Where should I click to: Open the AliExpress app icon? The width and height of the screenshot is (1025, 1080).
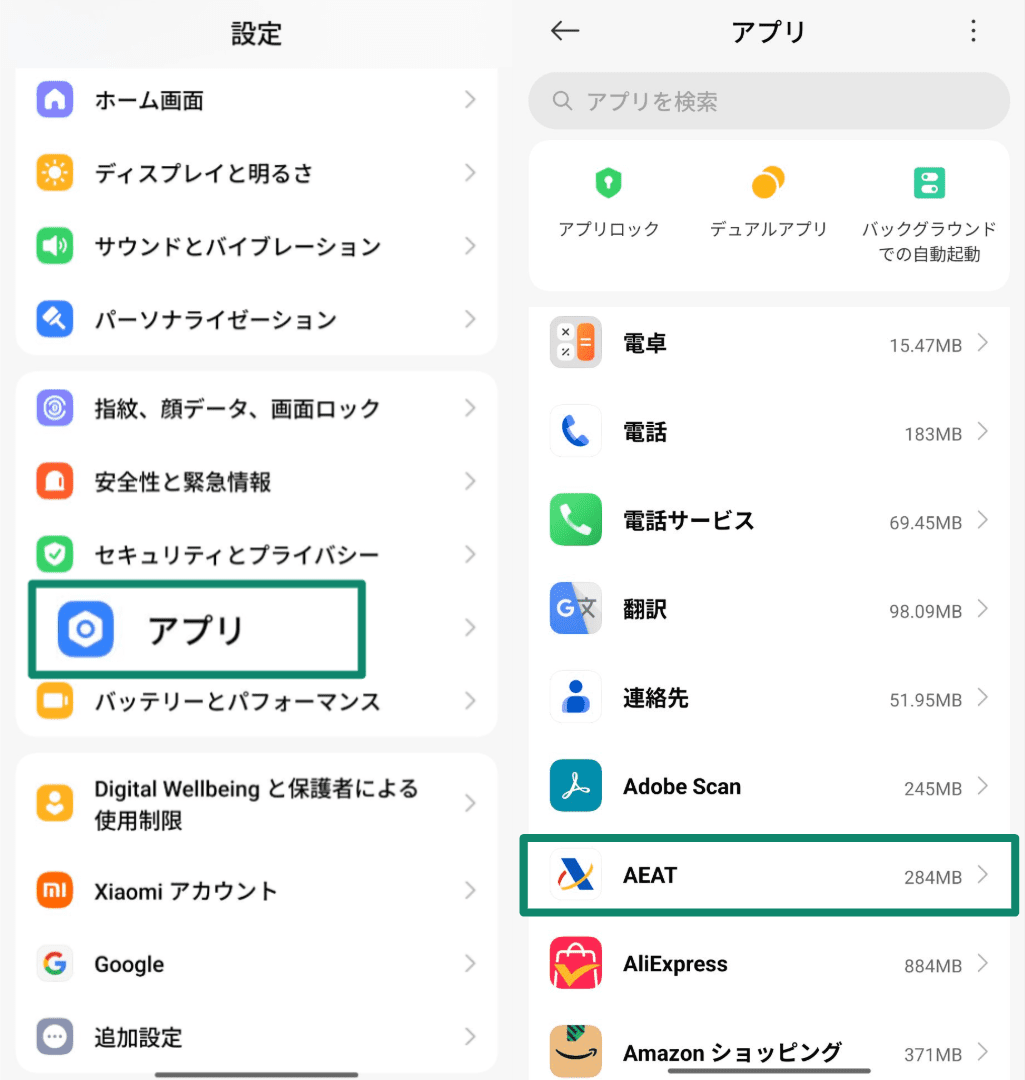point(575,963)
